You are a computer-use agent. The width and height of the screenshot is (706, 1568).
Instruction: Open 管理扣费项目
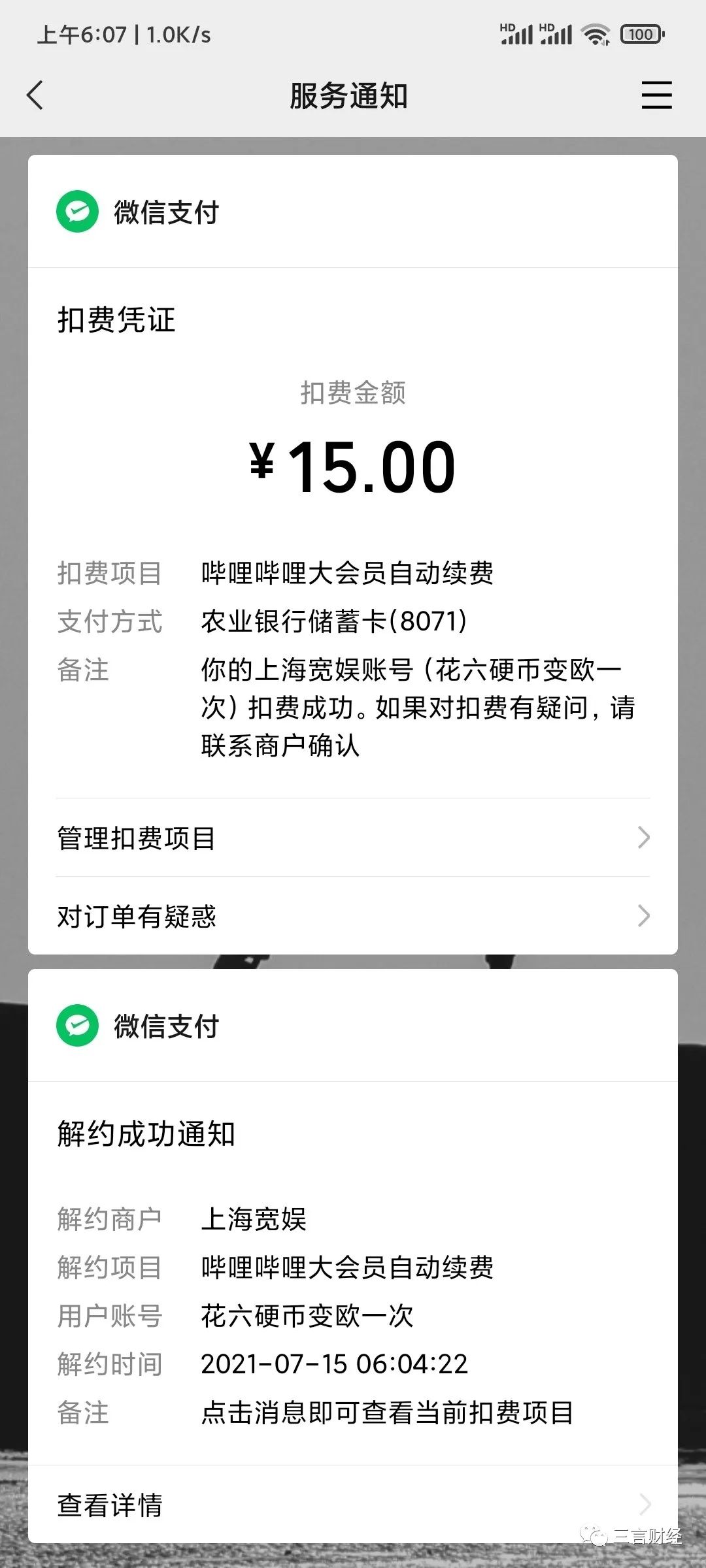pos(353,838)
